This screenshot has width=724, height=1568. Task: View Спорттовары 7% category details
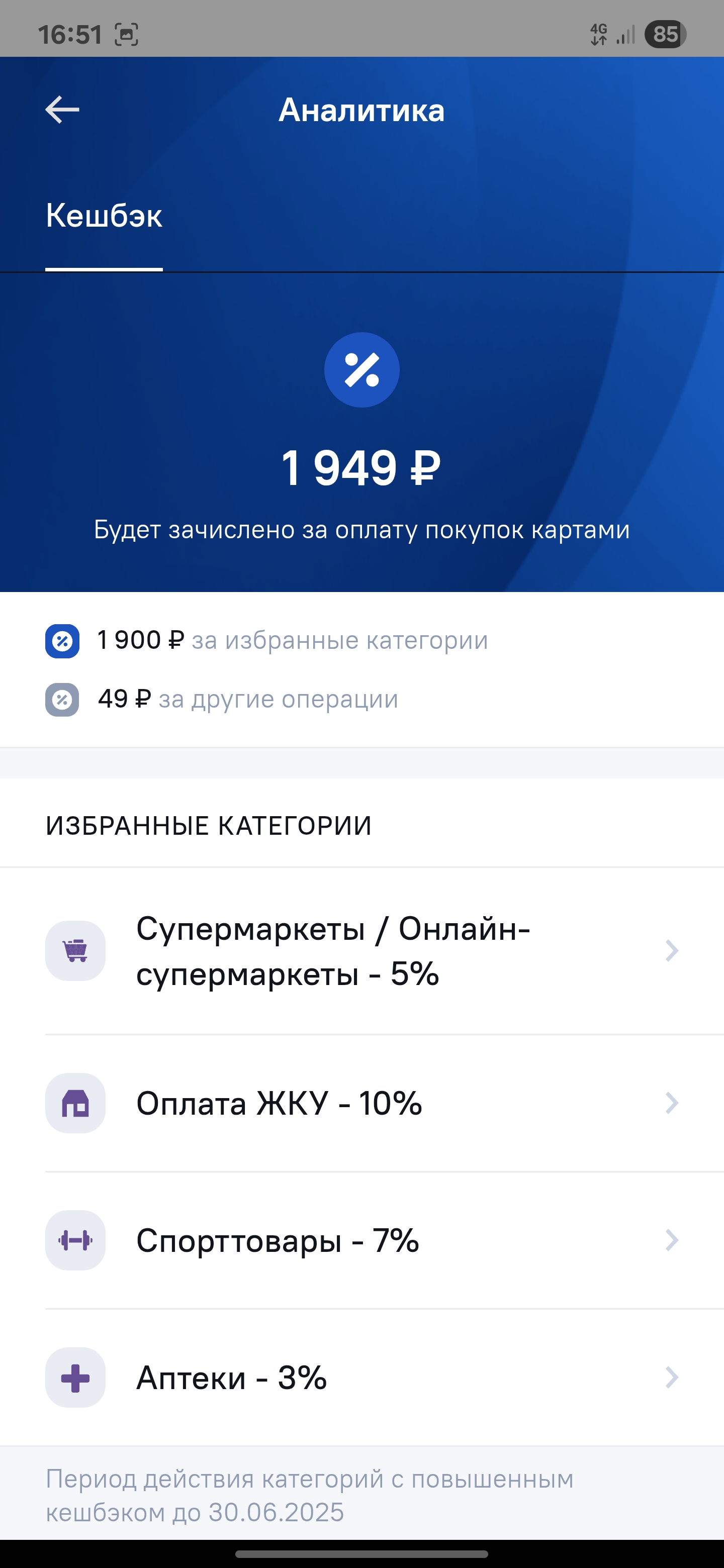[361, 1240]
